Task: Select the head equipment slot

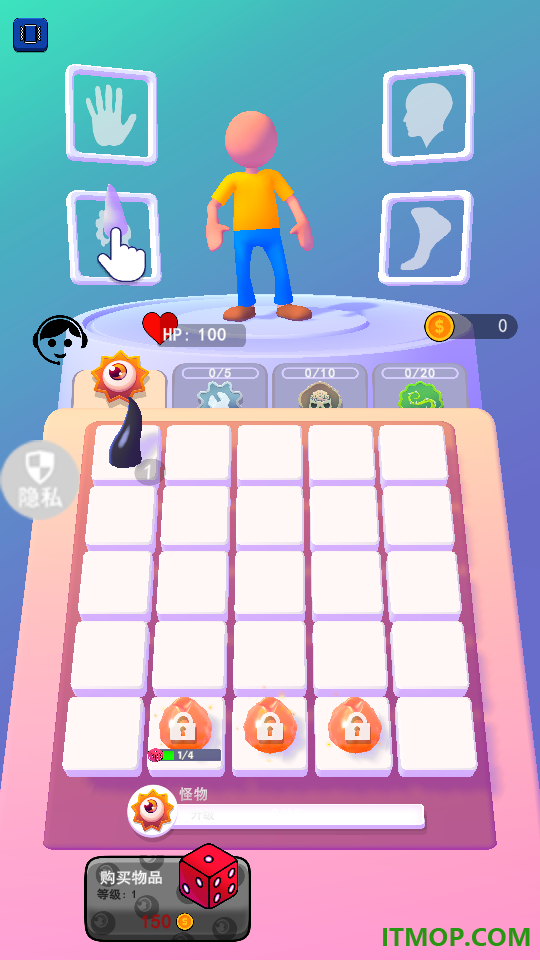Action: [x=429, y=114]
